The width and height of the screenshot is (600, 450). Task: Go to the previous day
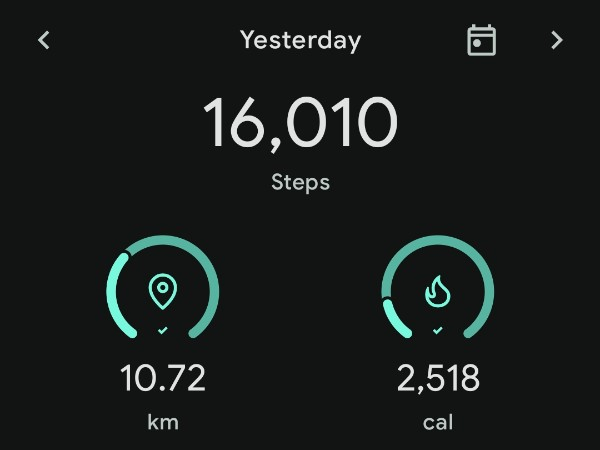[43, 40]
